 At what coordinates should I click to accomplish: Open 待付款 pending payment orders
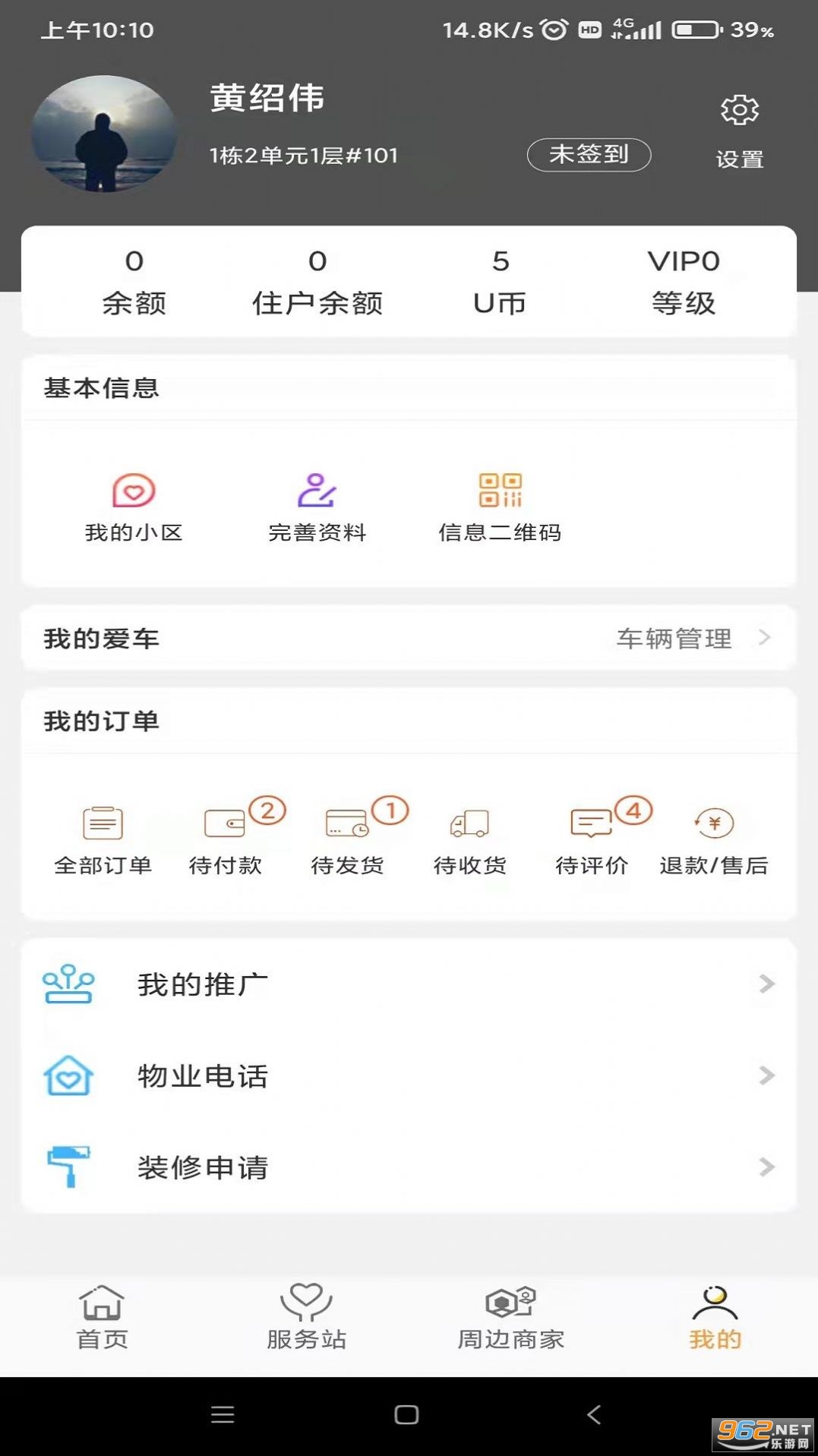pos(226,839)
